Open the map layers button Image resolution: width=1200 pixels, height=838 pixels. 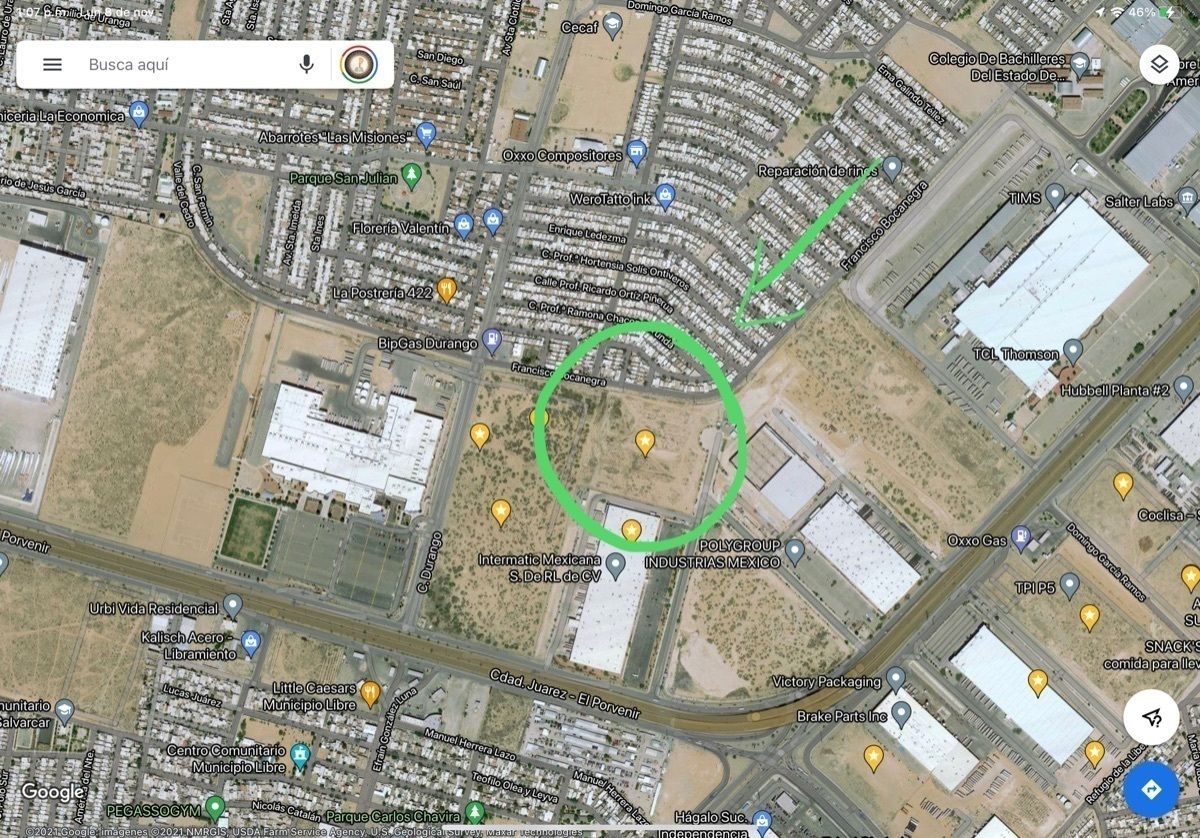(1159, 64)
